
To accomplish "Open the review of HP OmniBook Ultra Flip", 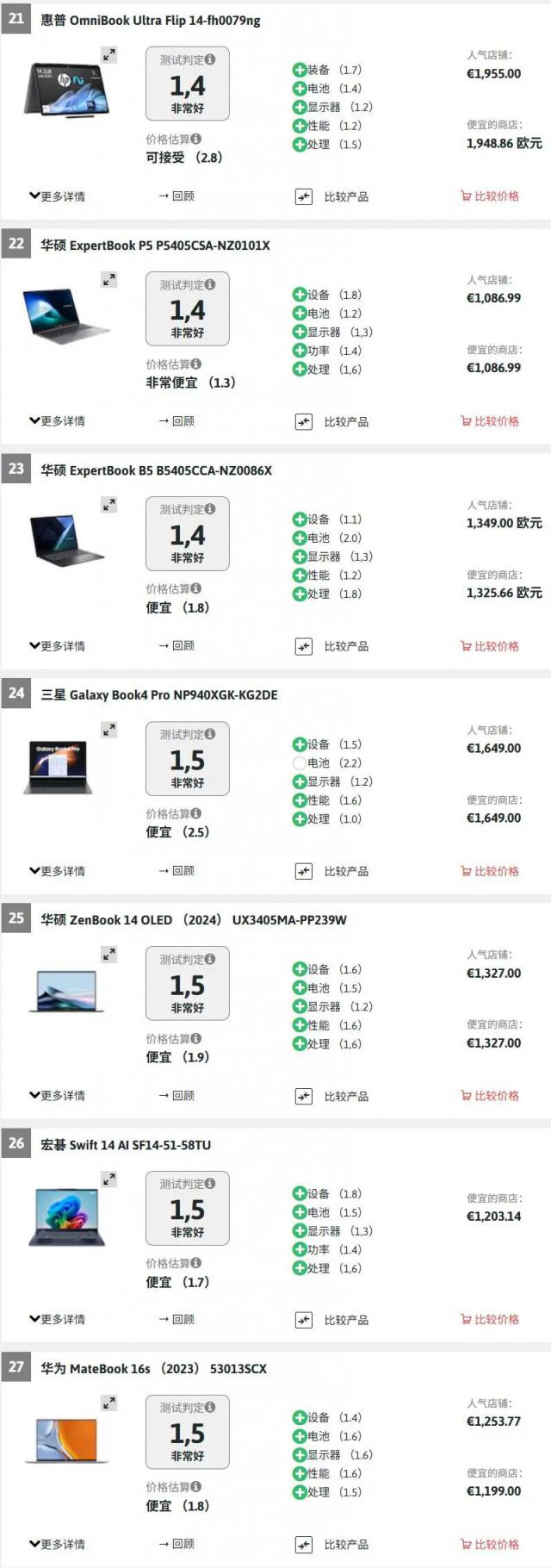I will click(x=176, y=196).
